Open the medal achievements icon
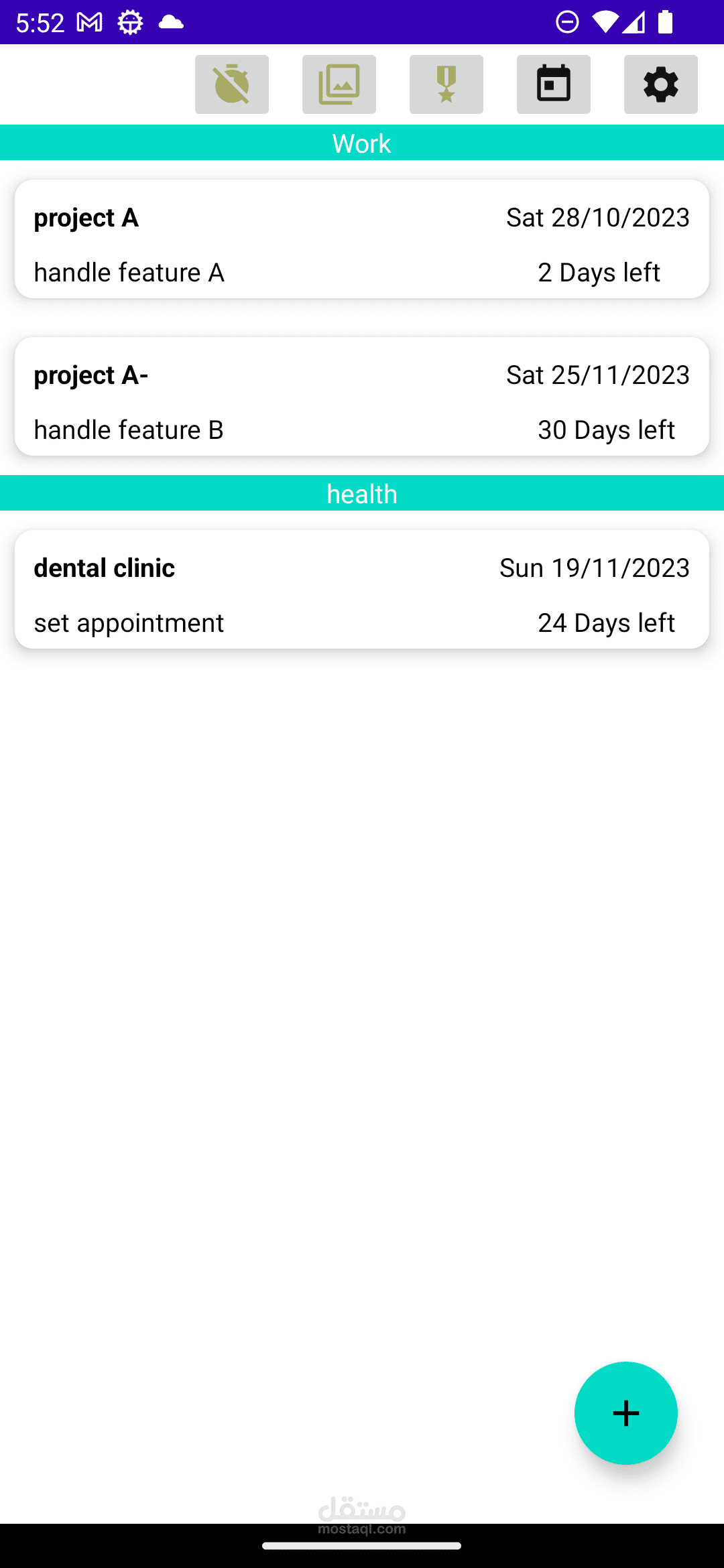The width and height of the screenshot is (724, 1568). click(x=446, y=84)
